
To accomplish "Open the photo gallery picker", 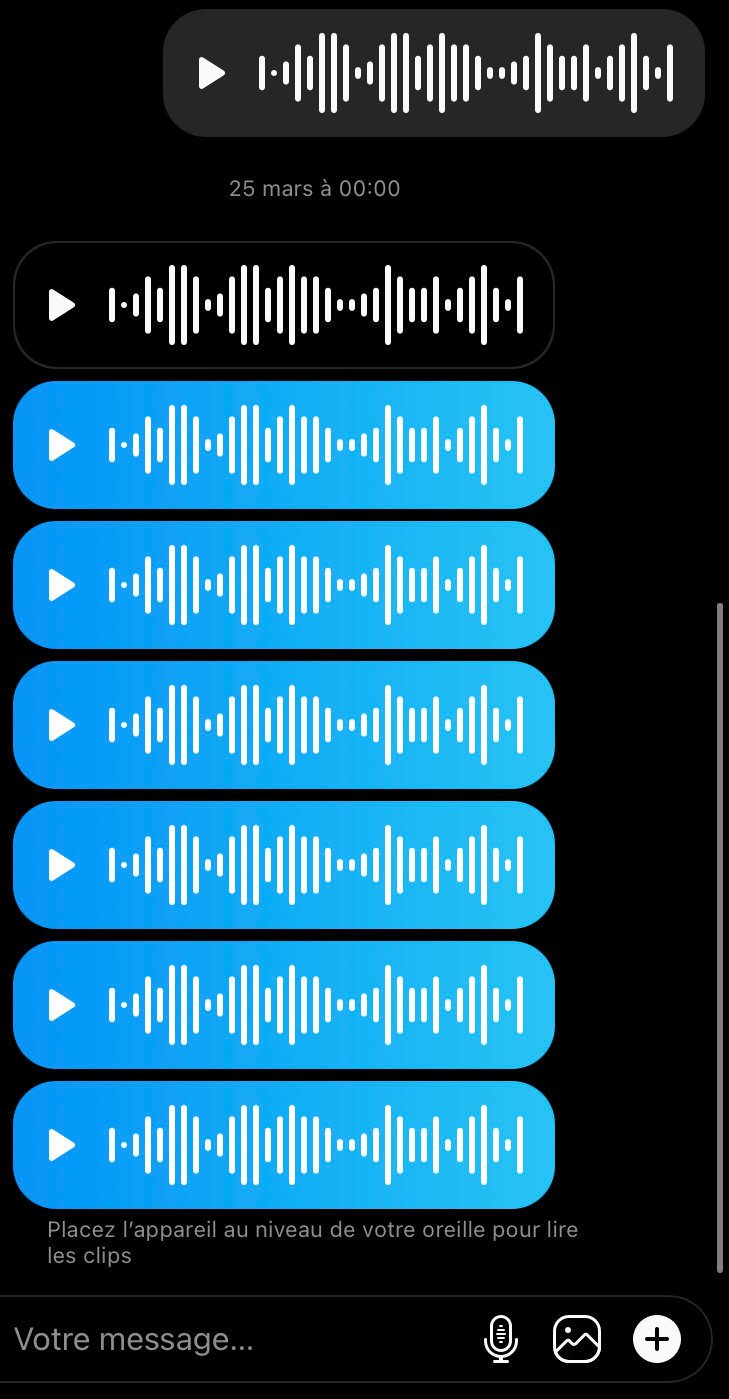I will 577,1339.
